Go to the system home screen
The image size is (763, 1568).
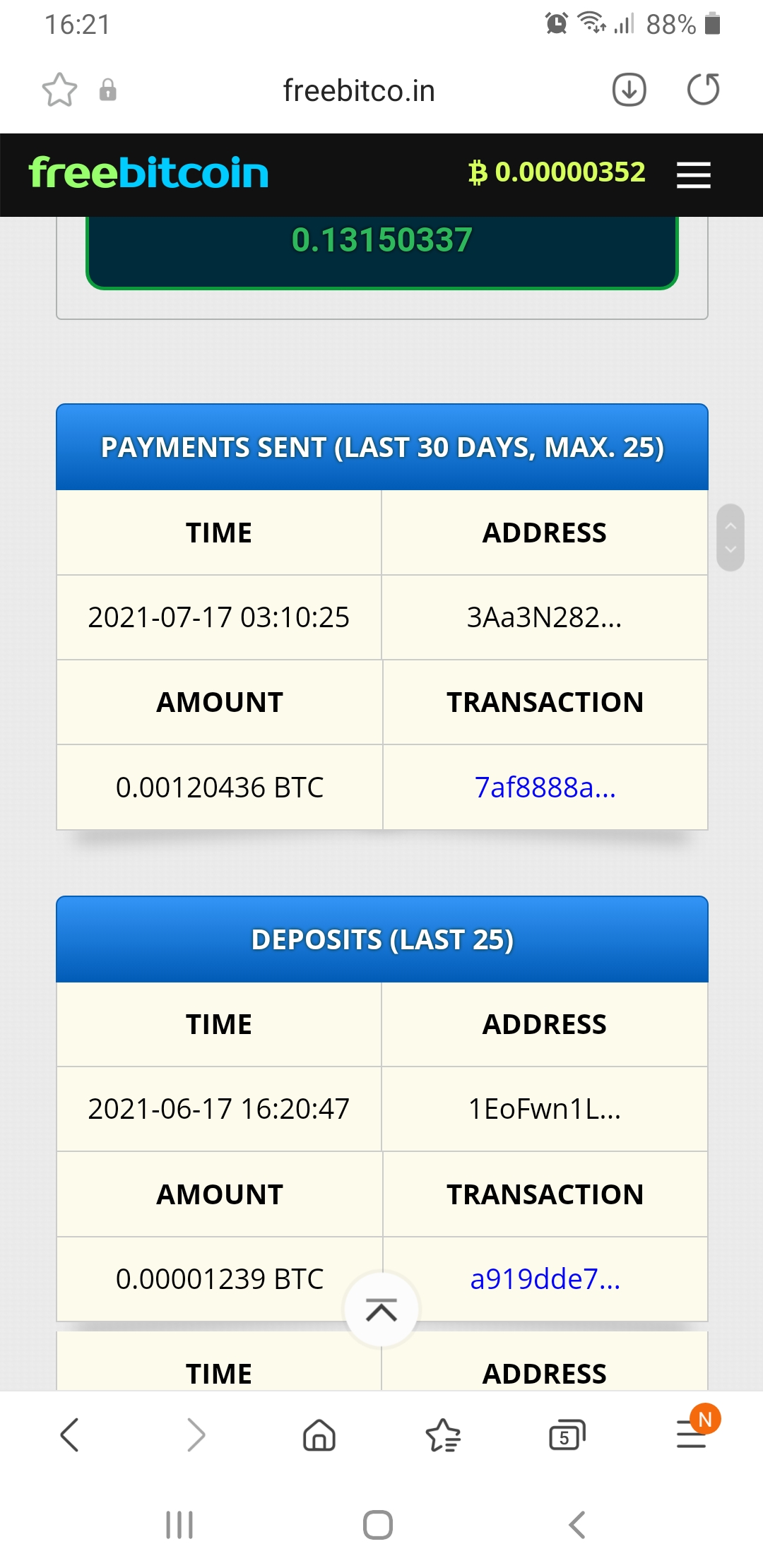tap(378, 1525)
